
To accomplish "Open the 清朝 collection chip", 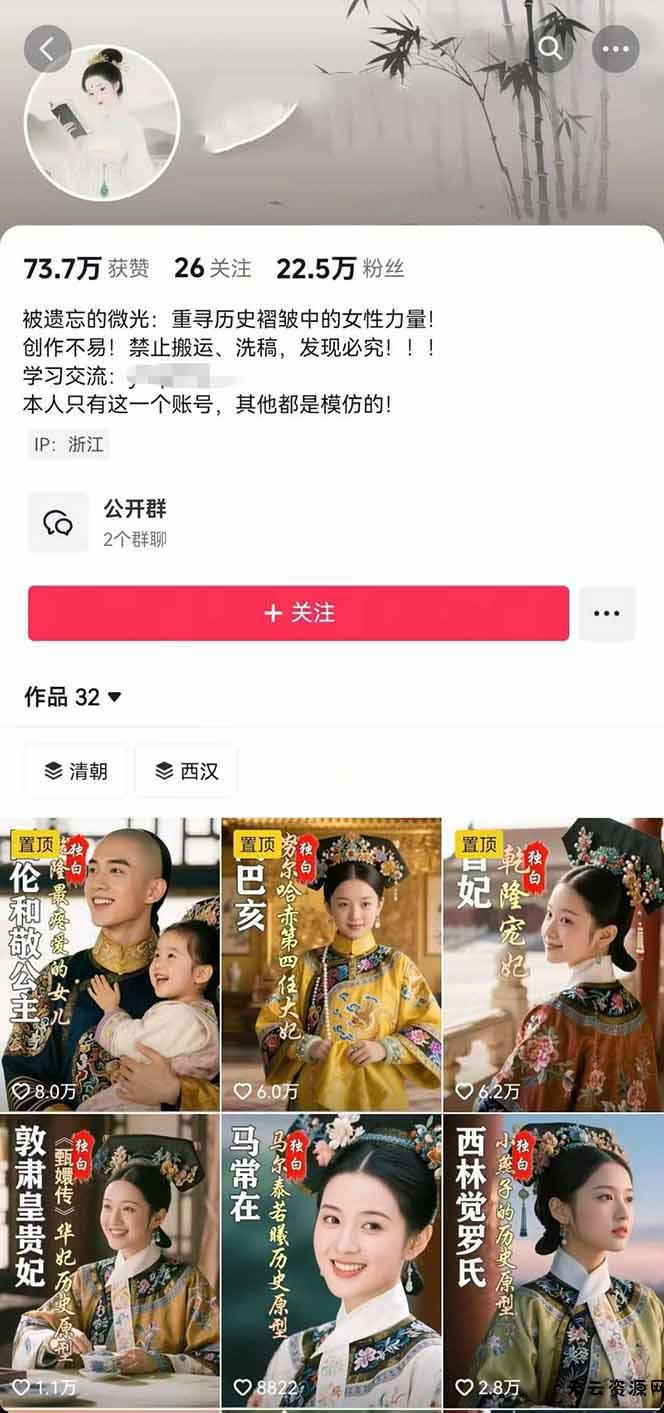I will [76, 771].
